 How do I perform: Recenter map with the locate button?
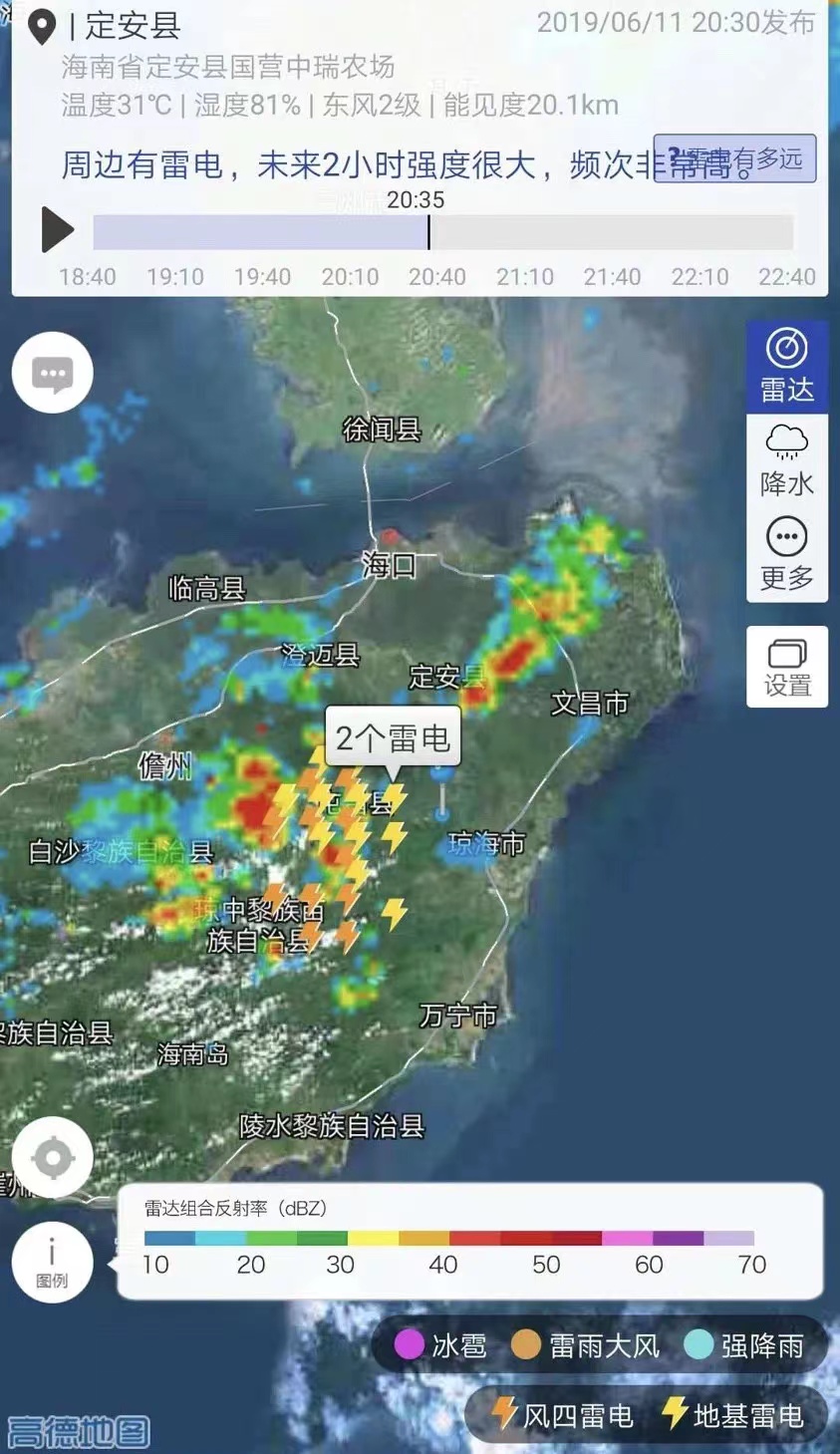tap(53, 1158)
